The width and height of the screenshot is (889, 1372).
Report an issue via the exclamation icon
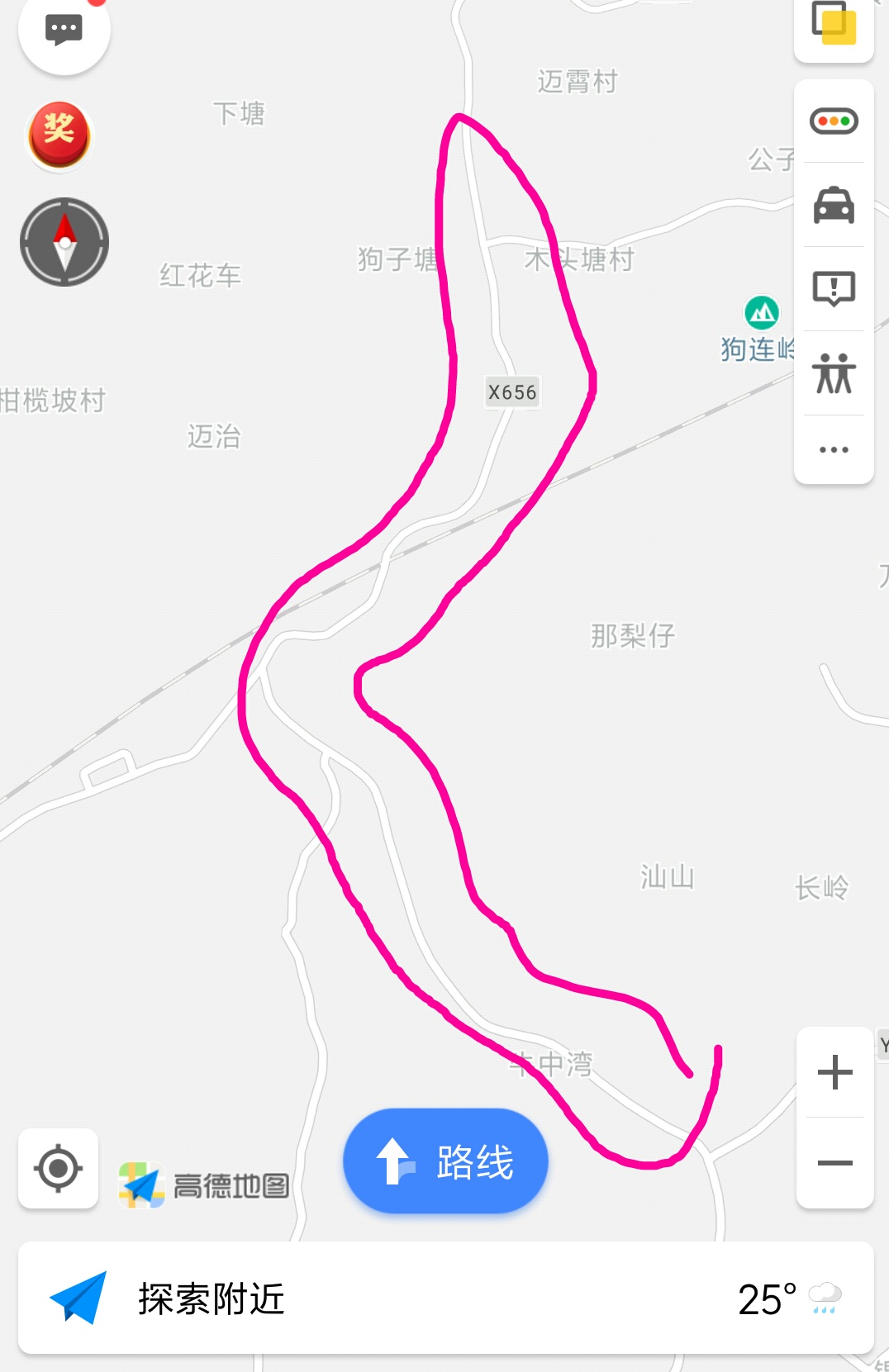click(834, 289)
